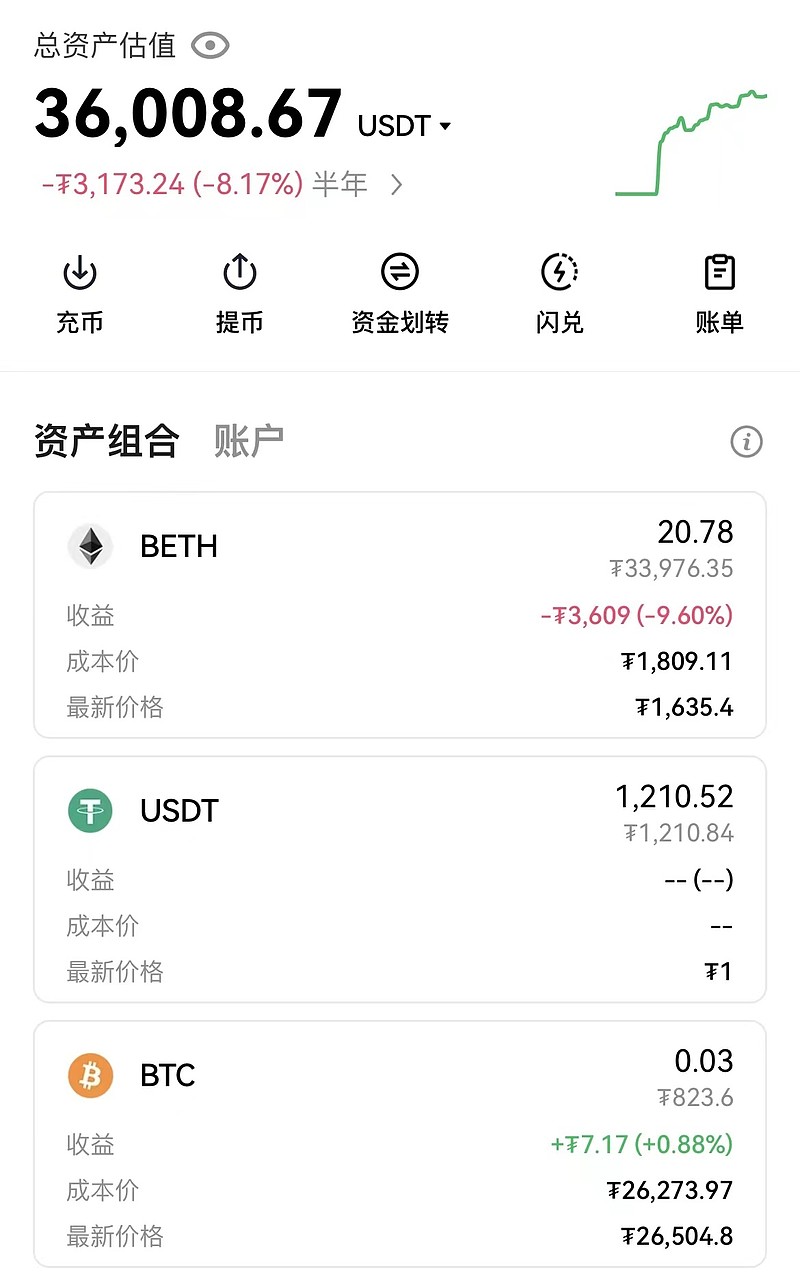Image resolution: width=800 pixels, height=1281 pixels.
Task: Open the USDT asset card
Action: pyautogui.click(x=400, y=879)
